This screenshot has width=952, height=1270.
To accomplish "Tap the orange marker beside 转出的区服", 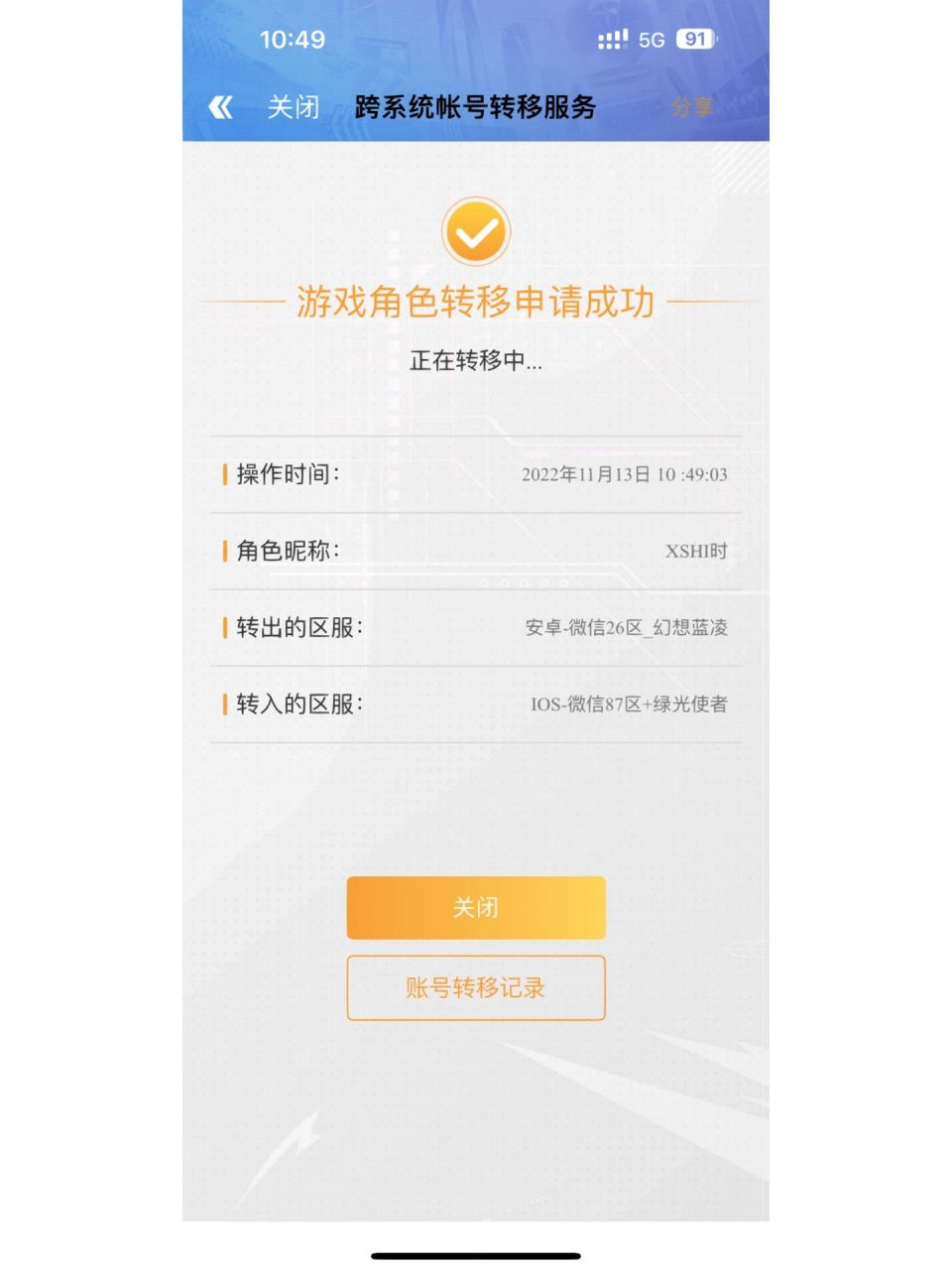I will click(x=225, y=627).
